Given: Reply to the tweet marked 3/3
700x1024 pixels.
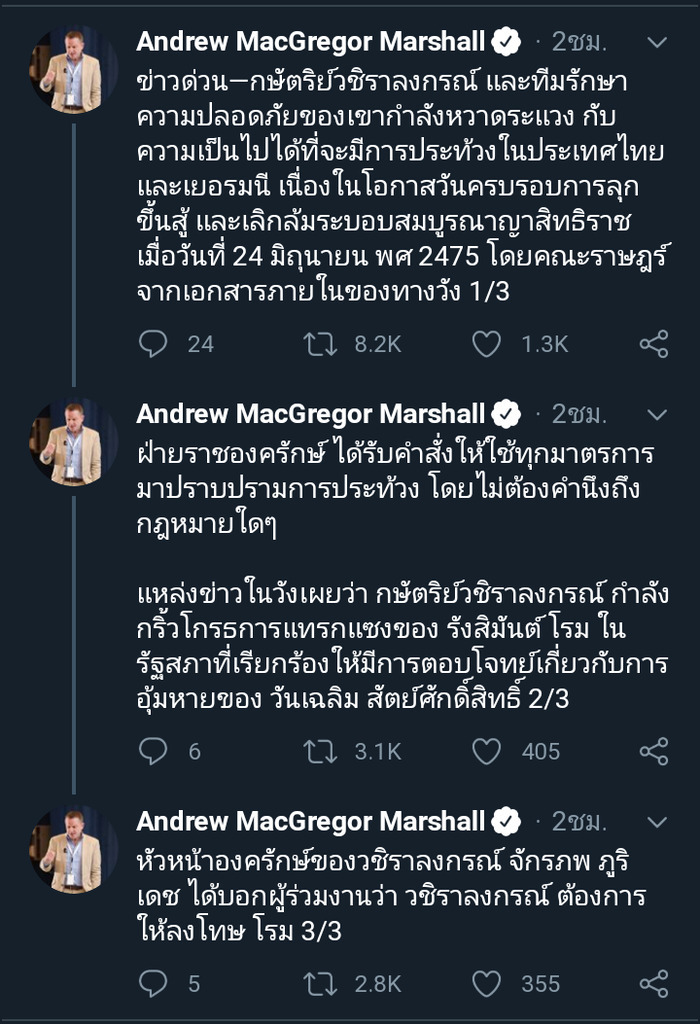Looking at the screenshot, I should [153, 984].
